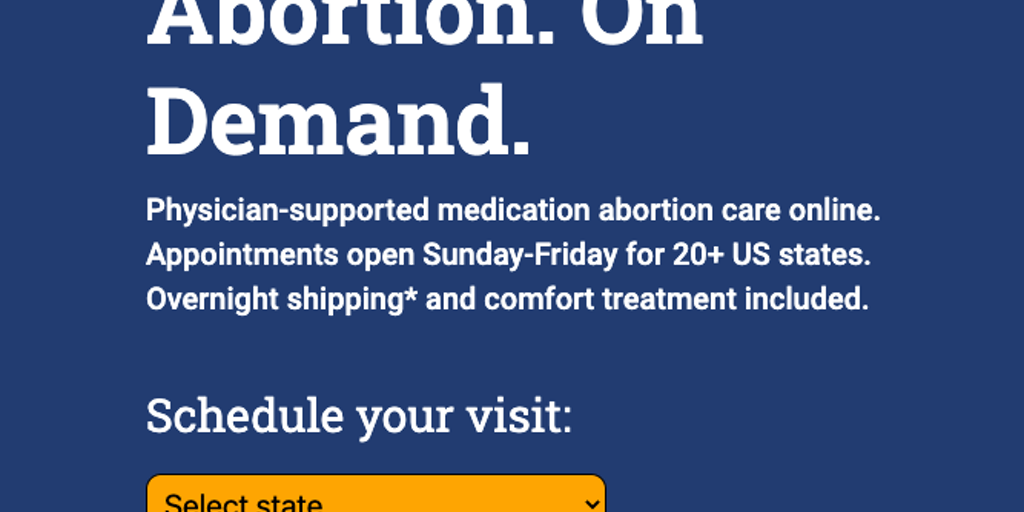Open the Select state dropdown
Viewport: 1024px width, 512px height.
376,497
